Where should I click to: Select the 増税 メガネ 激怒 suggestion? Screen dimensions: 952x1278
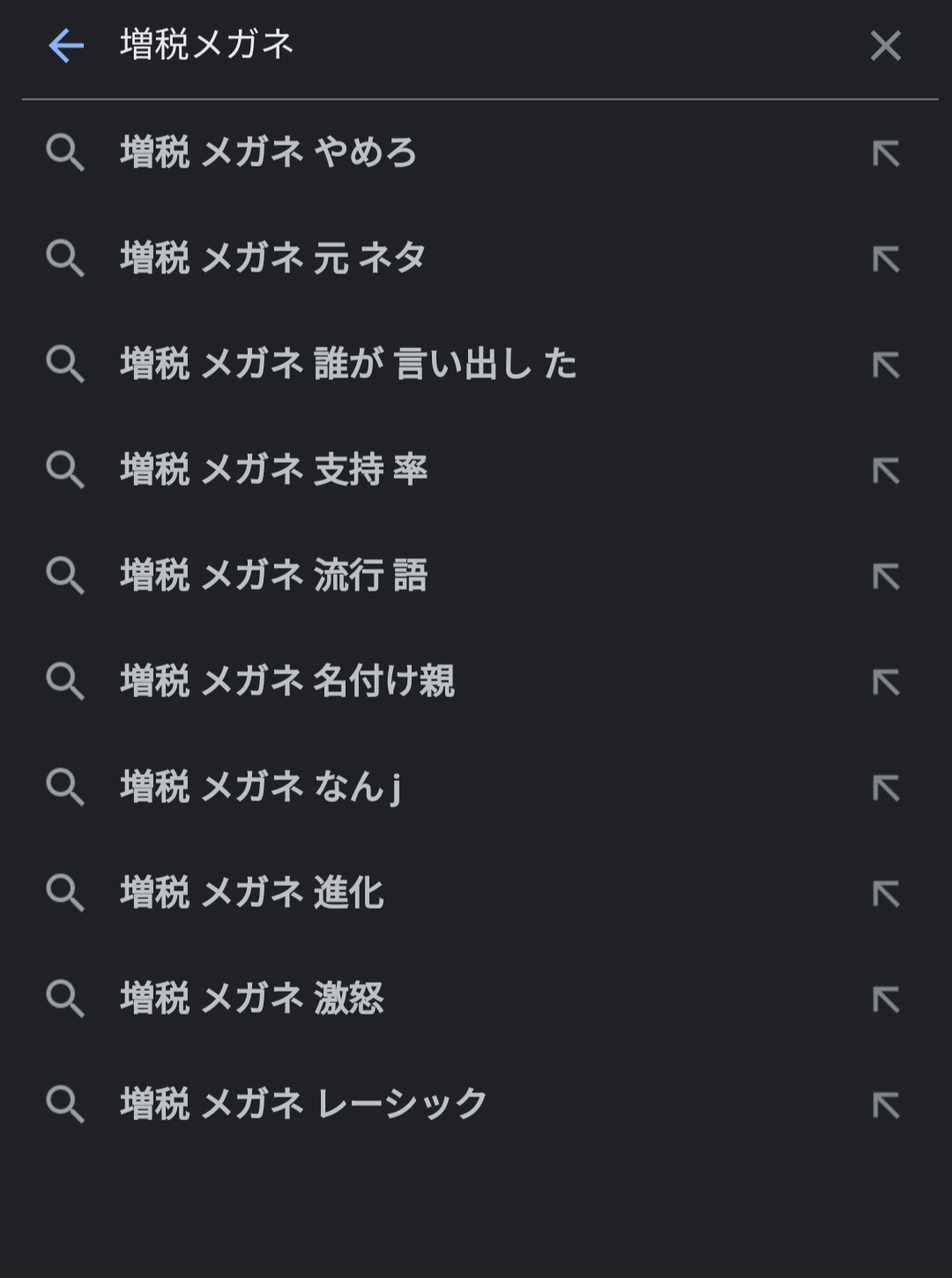point(252,999)
